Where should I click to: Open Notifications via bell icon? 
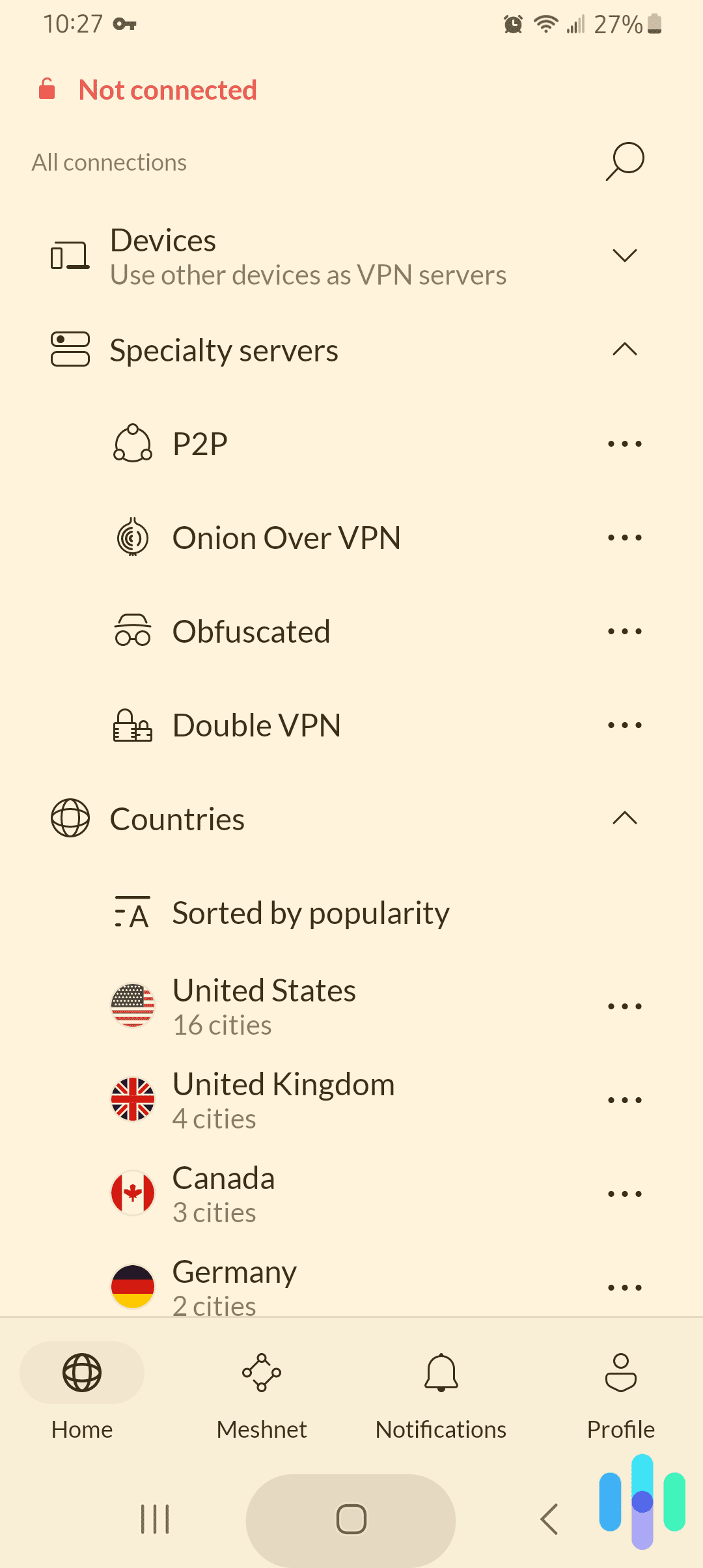coord(441,1373)
